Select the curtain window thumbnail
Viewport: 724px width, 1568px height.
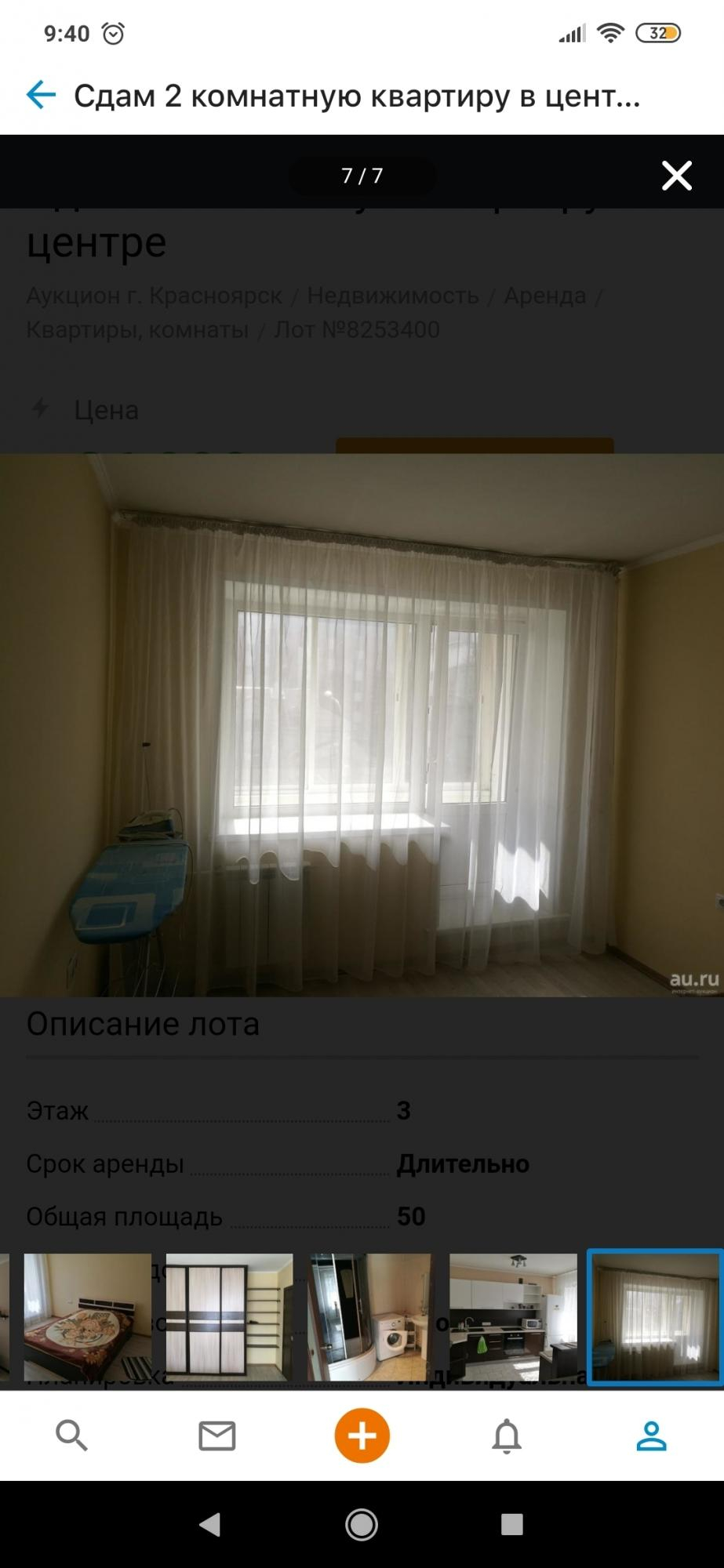pos(655,1318)
